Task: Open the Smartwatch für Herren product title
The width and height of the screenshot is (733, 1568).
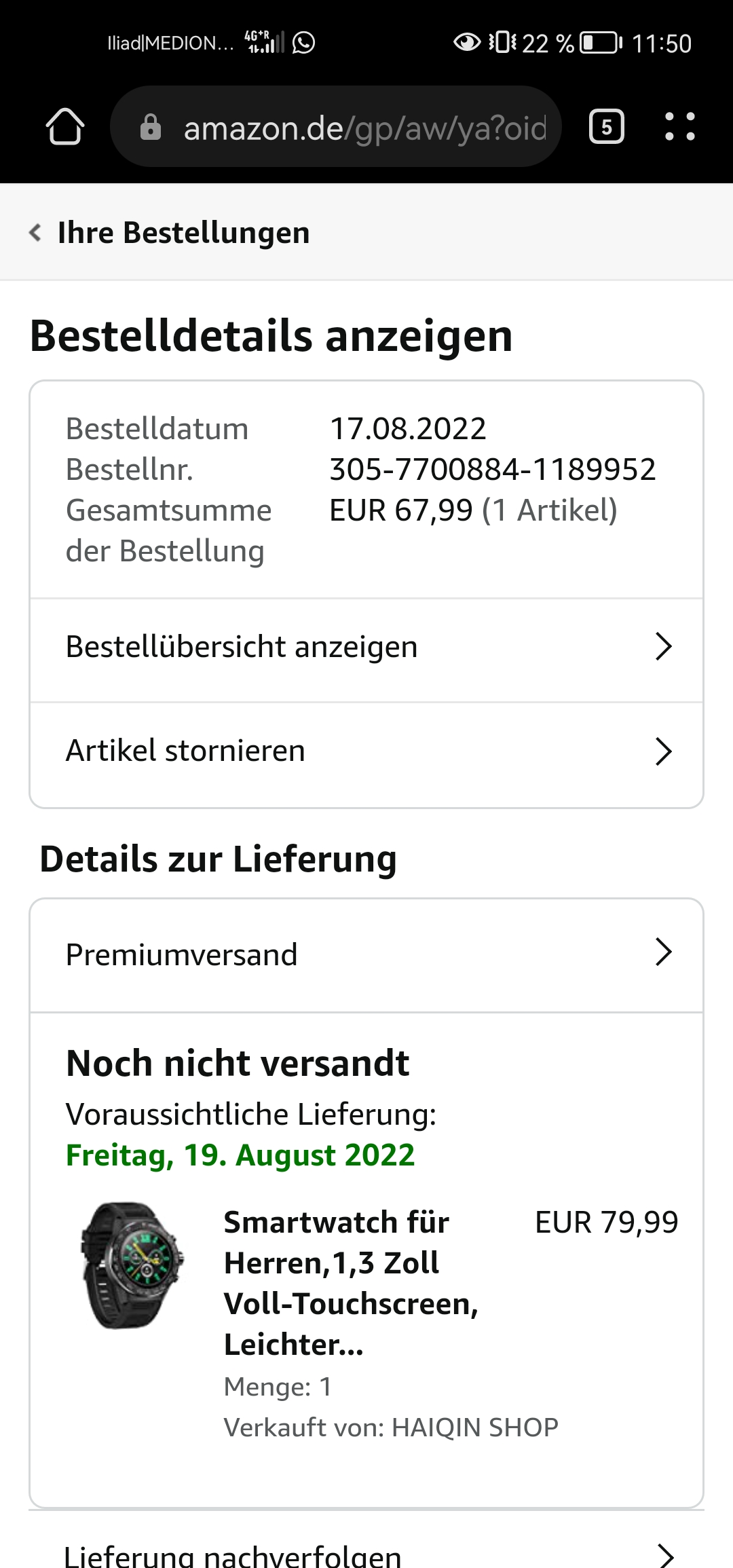Action: [350, 1283]
